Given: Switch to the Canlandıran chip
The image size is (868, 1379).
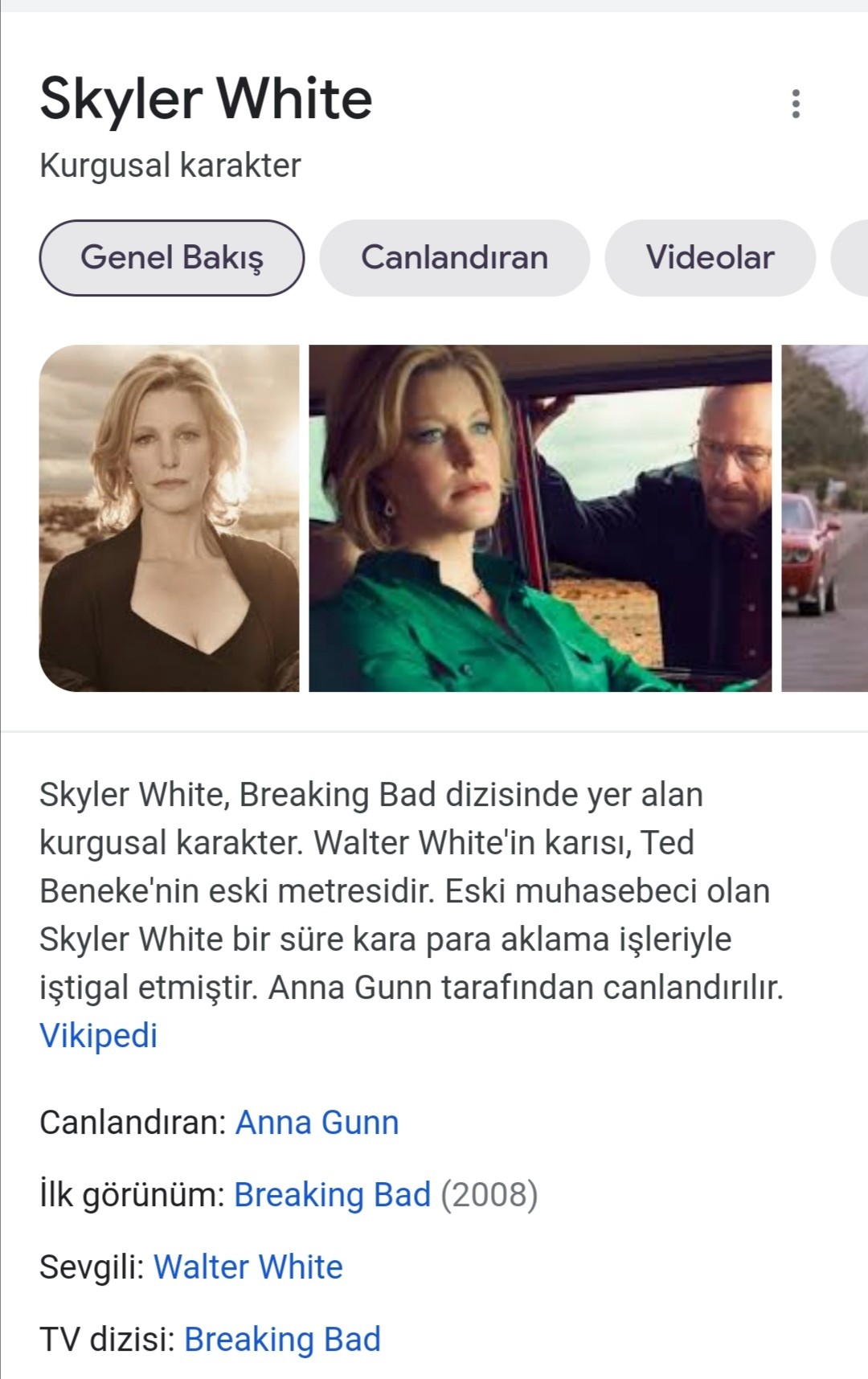Looking at the screenshot, I should pyautogui.click(x=454, y=258).
